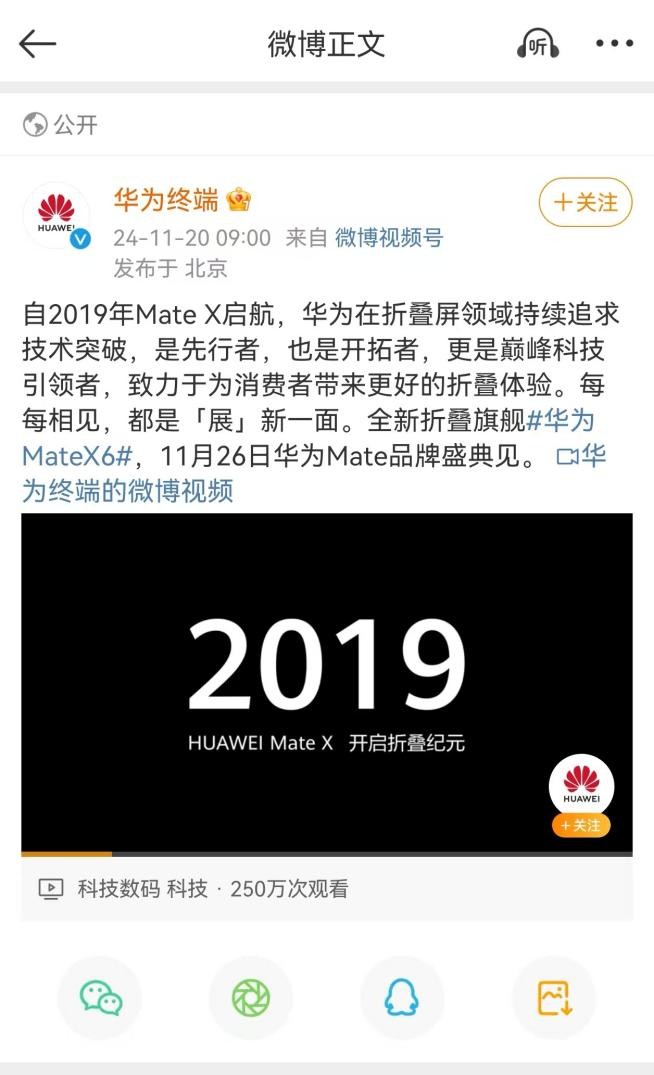Play the 2019 HUAWEI Mate X video
This screenshot has width=654, height=1075.
click(x=326, y=680)
